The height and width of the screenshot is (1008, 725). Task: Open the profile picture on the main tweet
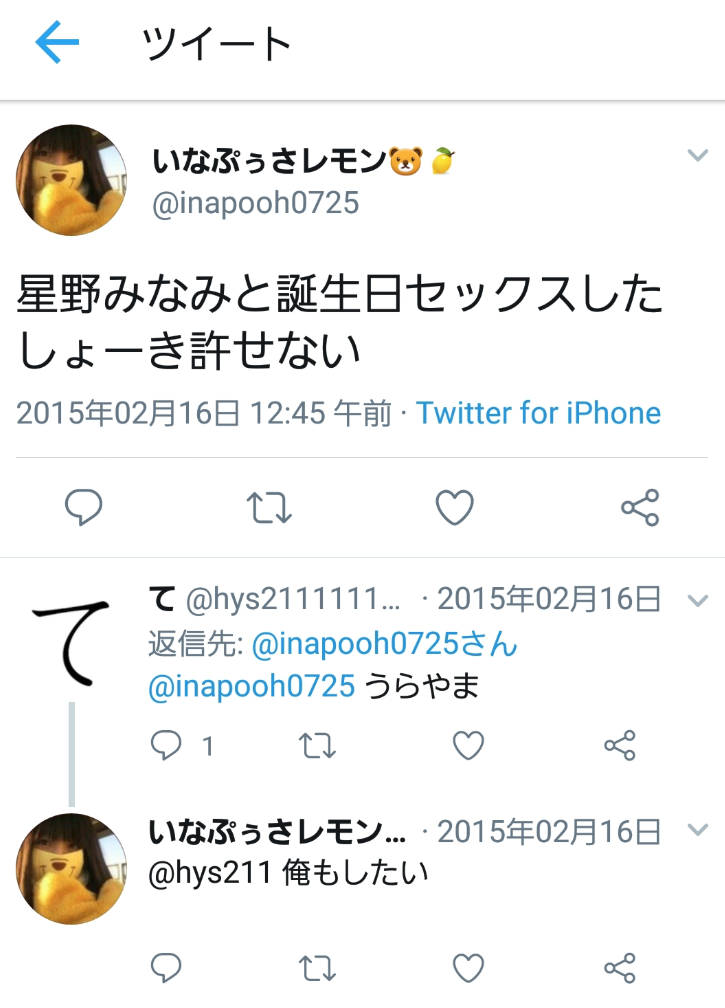[71, 180]
